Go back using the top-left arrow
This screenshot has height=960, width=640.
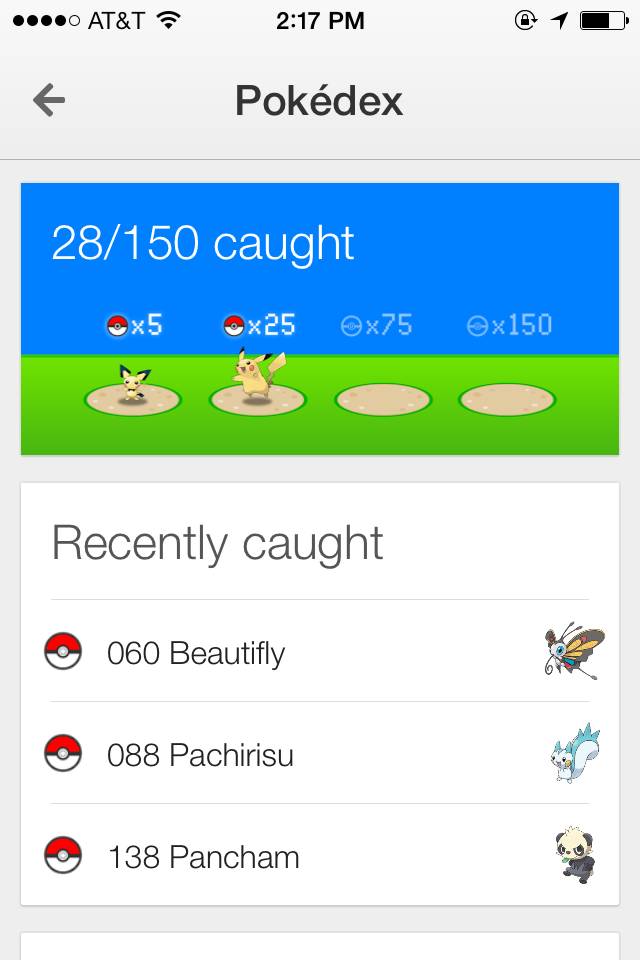(x=49, y=100)
